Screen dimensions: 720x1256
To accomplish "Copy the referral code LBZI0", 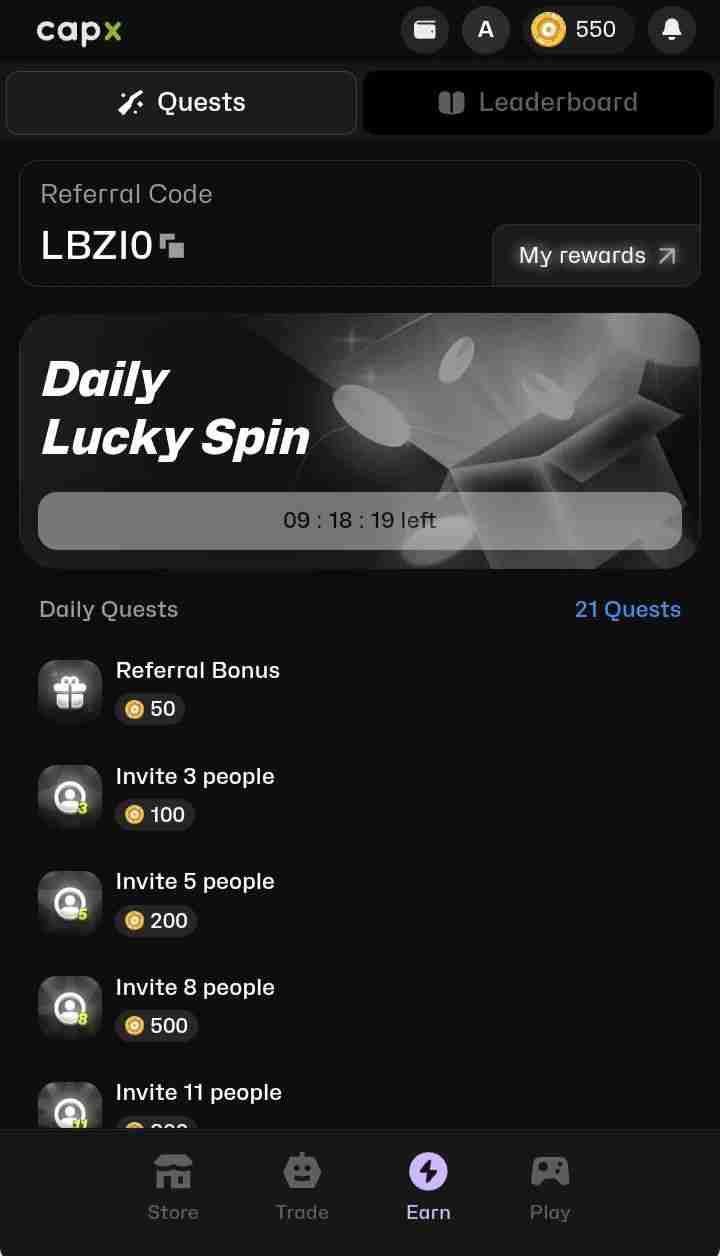I will [x=173, y=246].
